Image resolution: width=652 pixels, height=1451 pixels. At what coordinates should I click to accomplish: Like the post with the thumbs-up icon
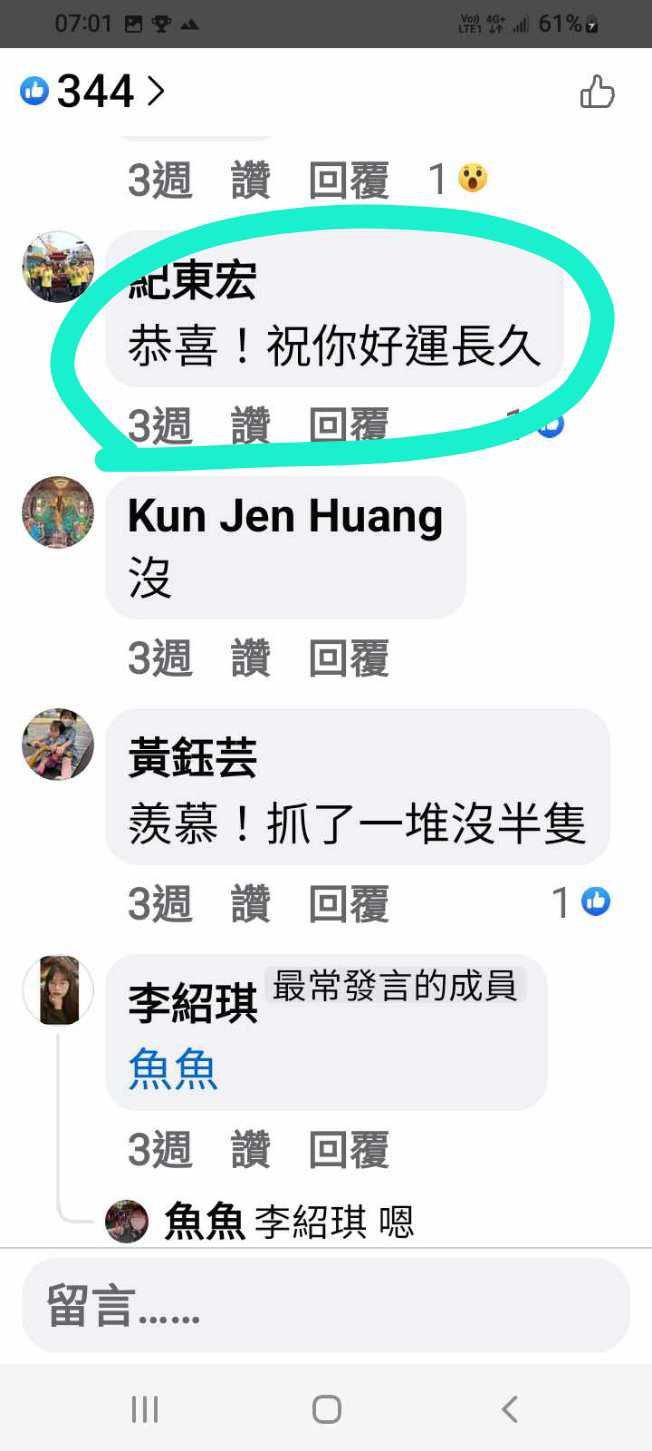click(597, 92)
